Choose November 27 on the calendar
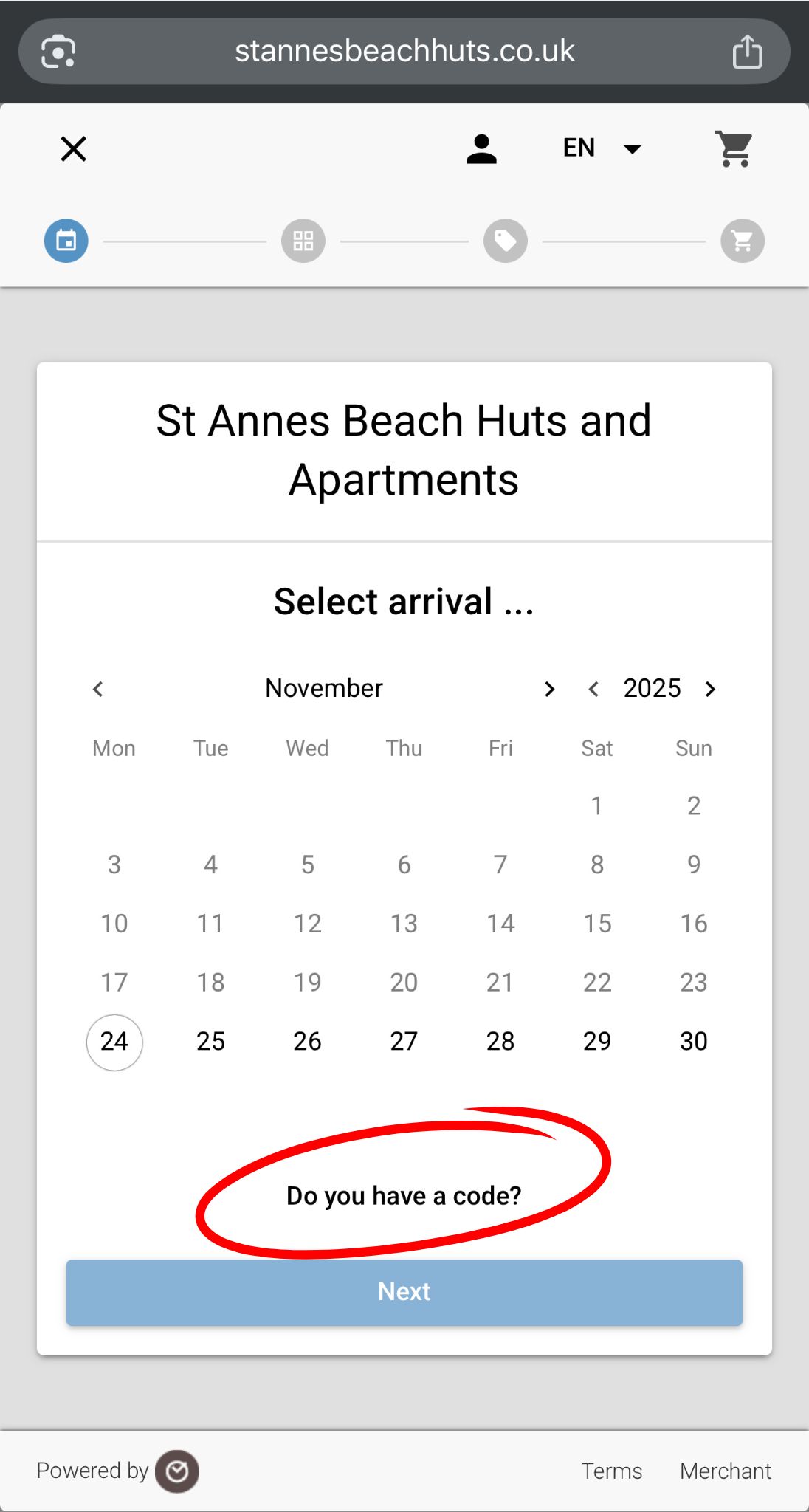 (404, 1042)
